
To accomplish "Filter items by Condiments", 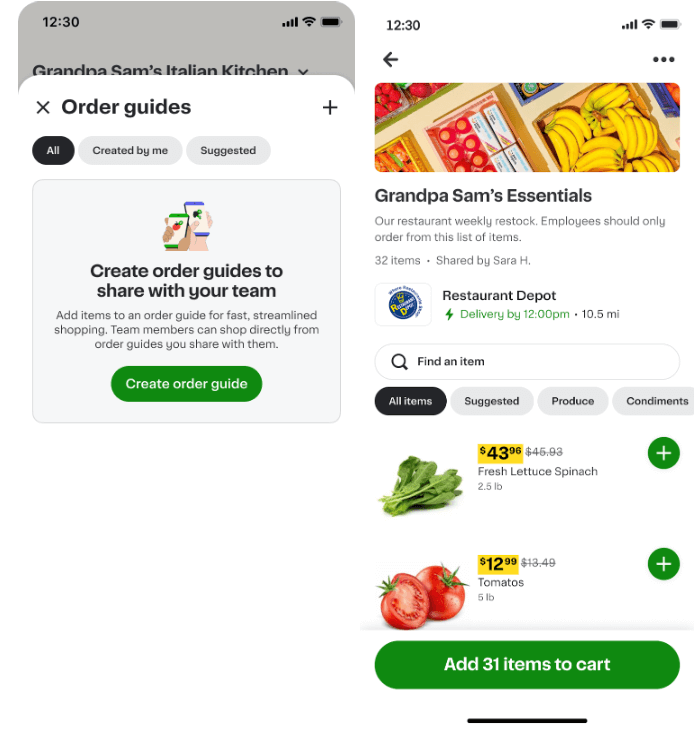I will pyautogui.click(x=655, y=401).
